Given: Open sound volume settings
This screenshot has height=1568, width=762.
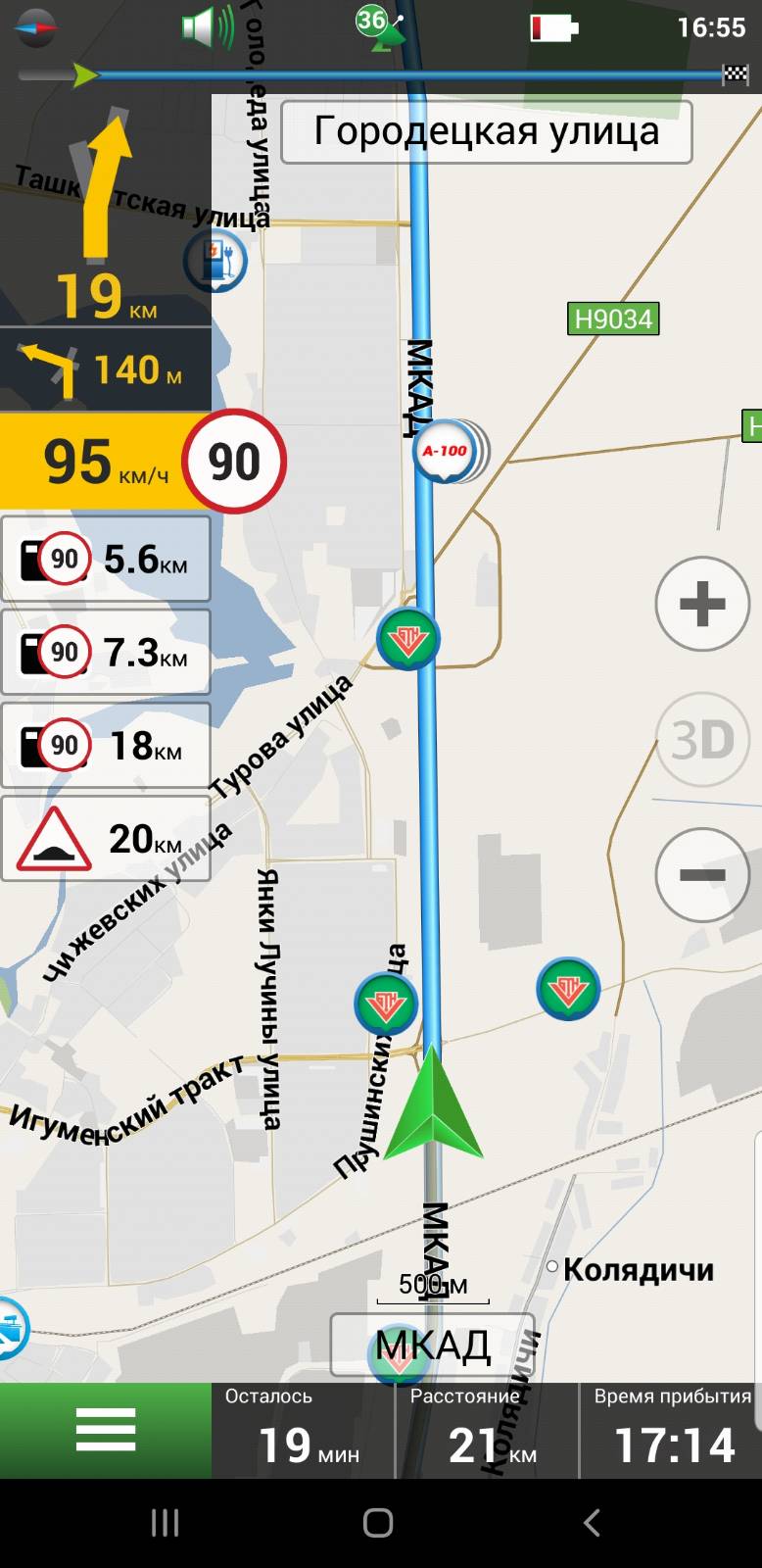Looking at the screenshot, I should tap(208, 26).
